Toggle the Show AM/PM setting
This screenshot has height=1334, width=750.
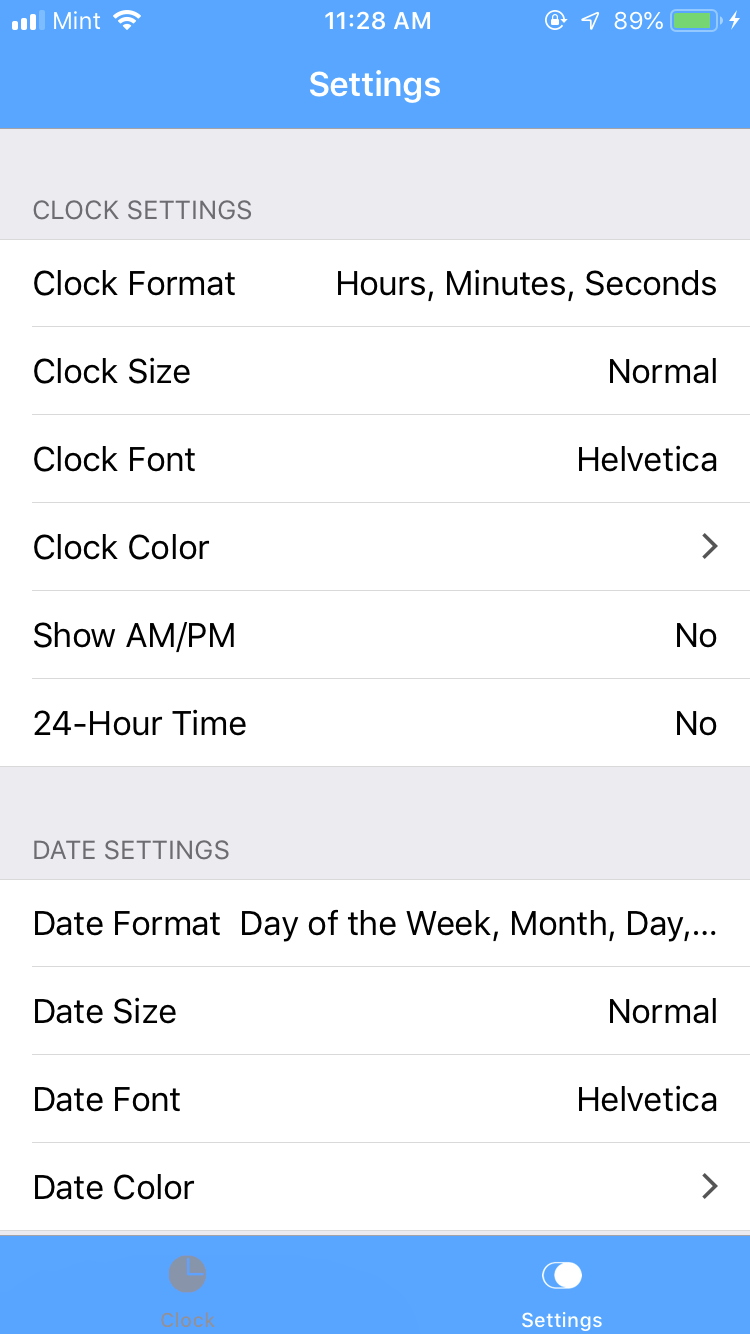click(375, 635)
